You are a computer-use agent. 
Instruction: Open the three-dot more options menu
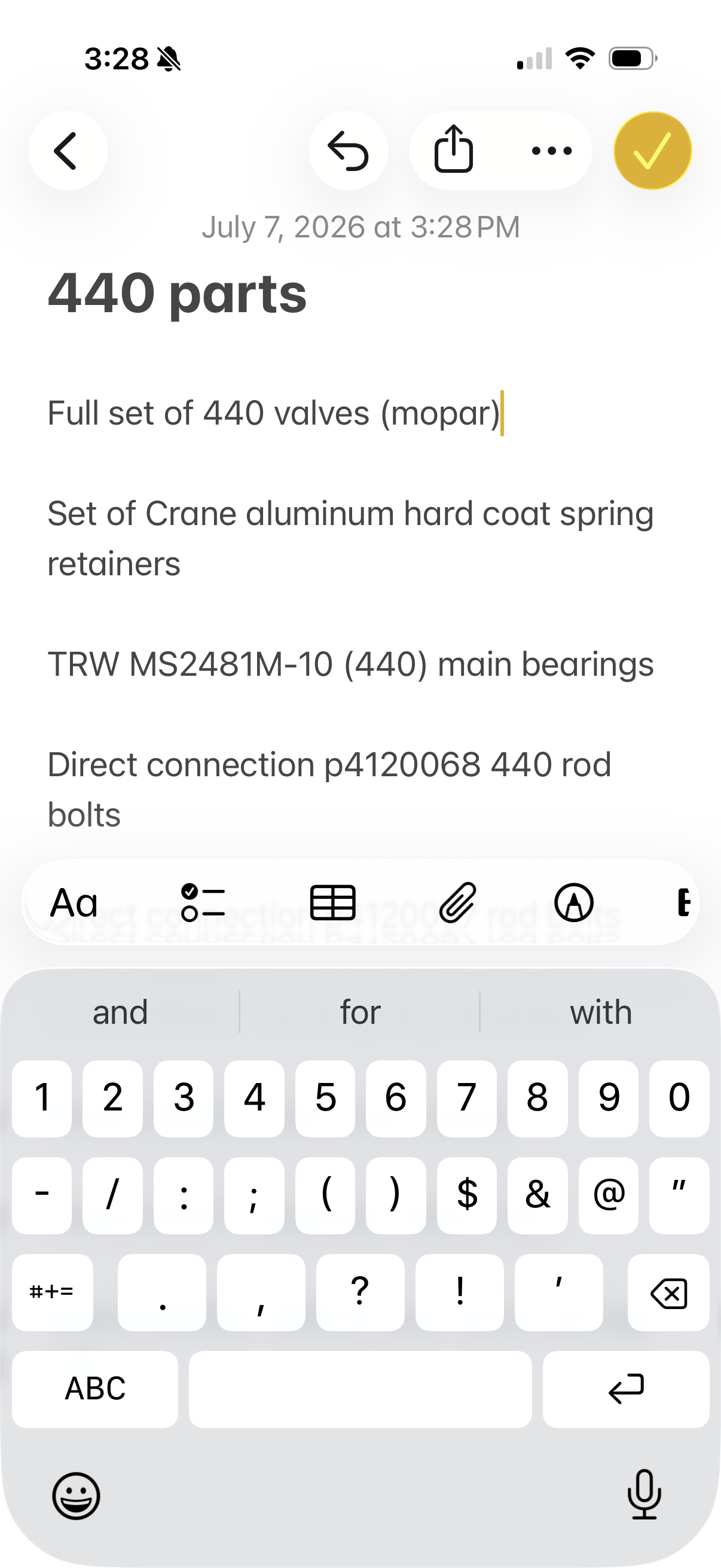click(551, 150)
